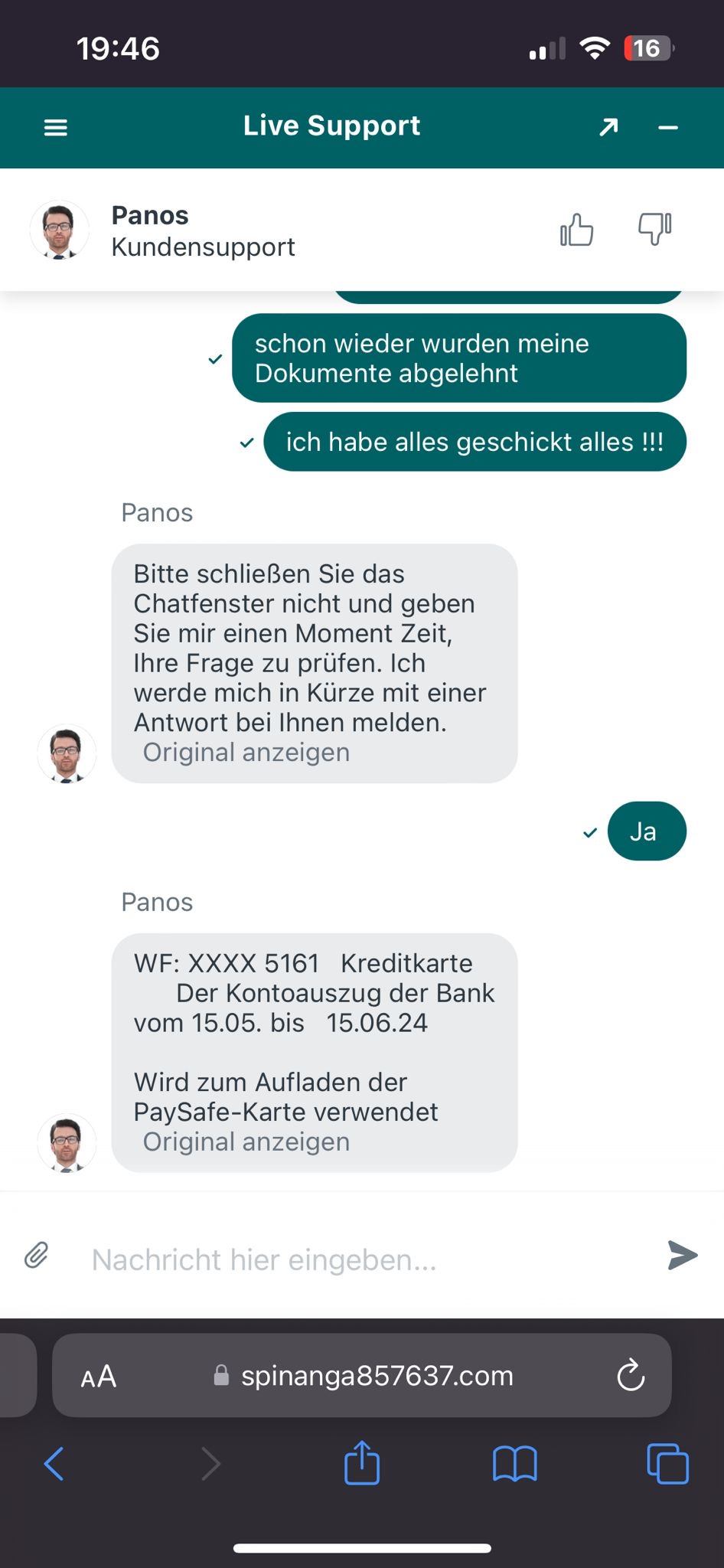Screen dimensions: 724x1568
Task: Open the Safari share sheet
Action: pyautogui.click(x=362, y=1463)
